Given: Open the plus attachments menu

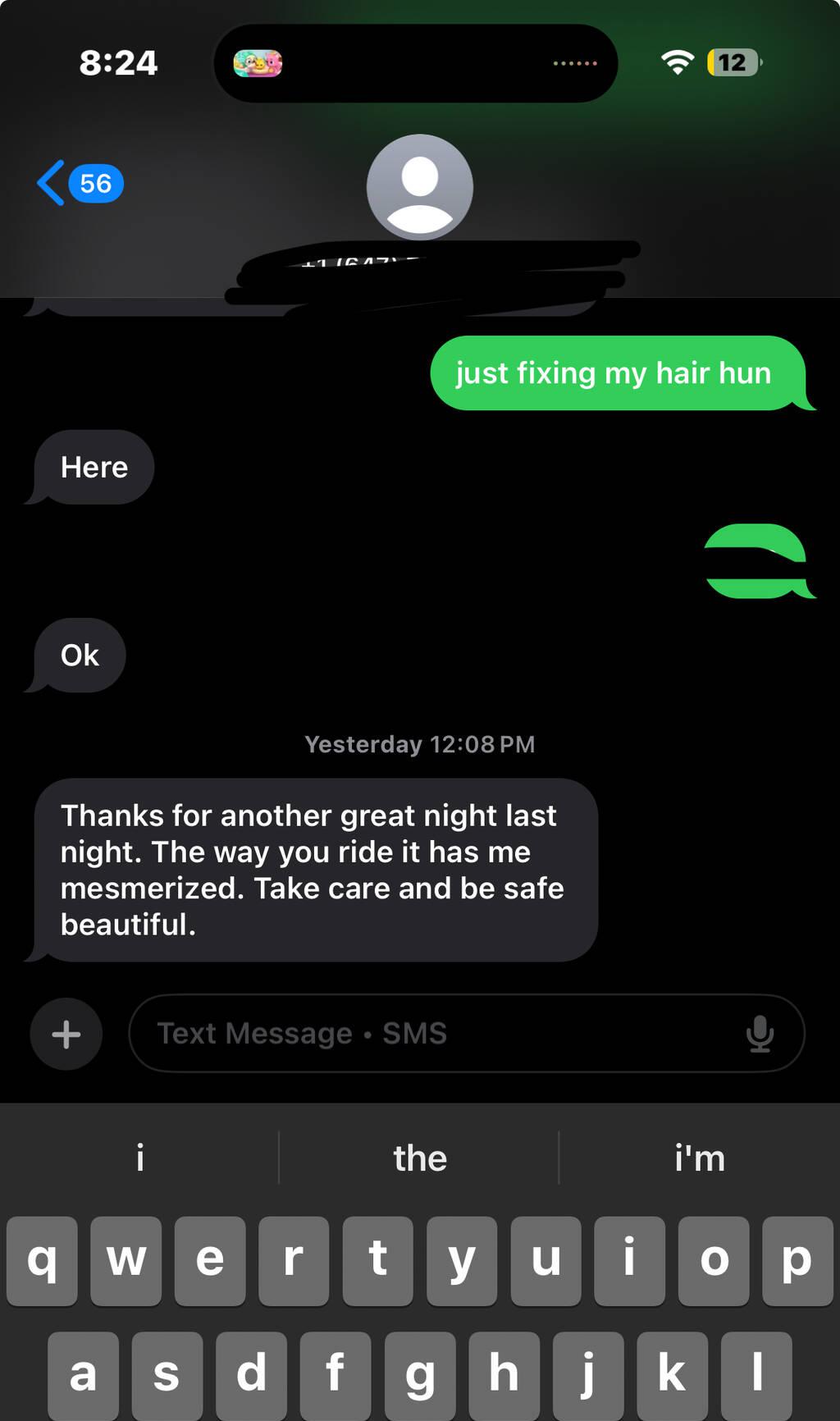Looking at the screenshot, I should click(66, 1034).
